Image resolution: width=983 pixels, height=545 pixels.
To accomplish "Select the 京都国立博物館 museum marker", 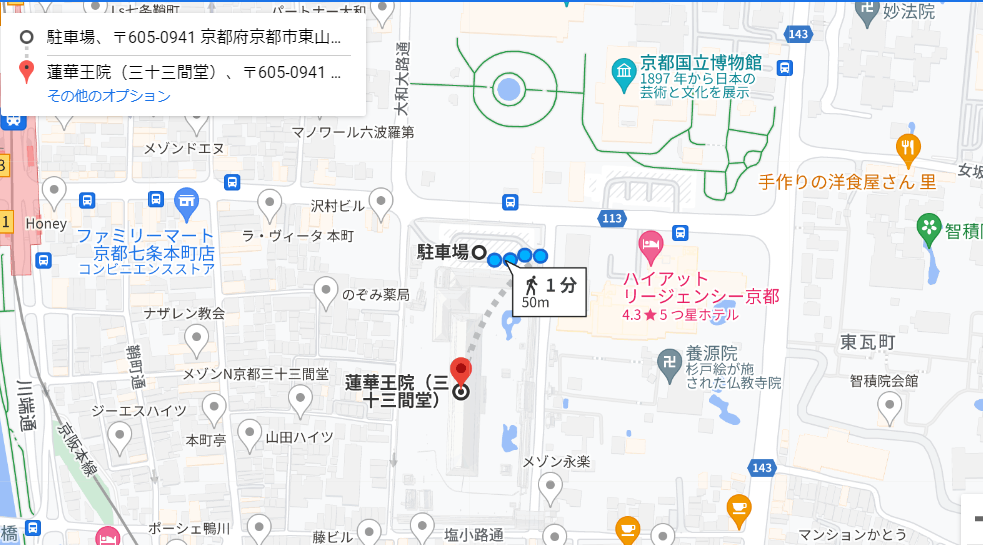I will coord(624,75).
